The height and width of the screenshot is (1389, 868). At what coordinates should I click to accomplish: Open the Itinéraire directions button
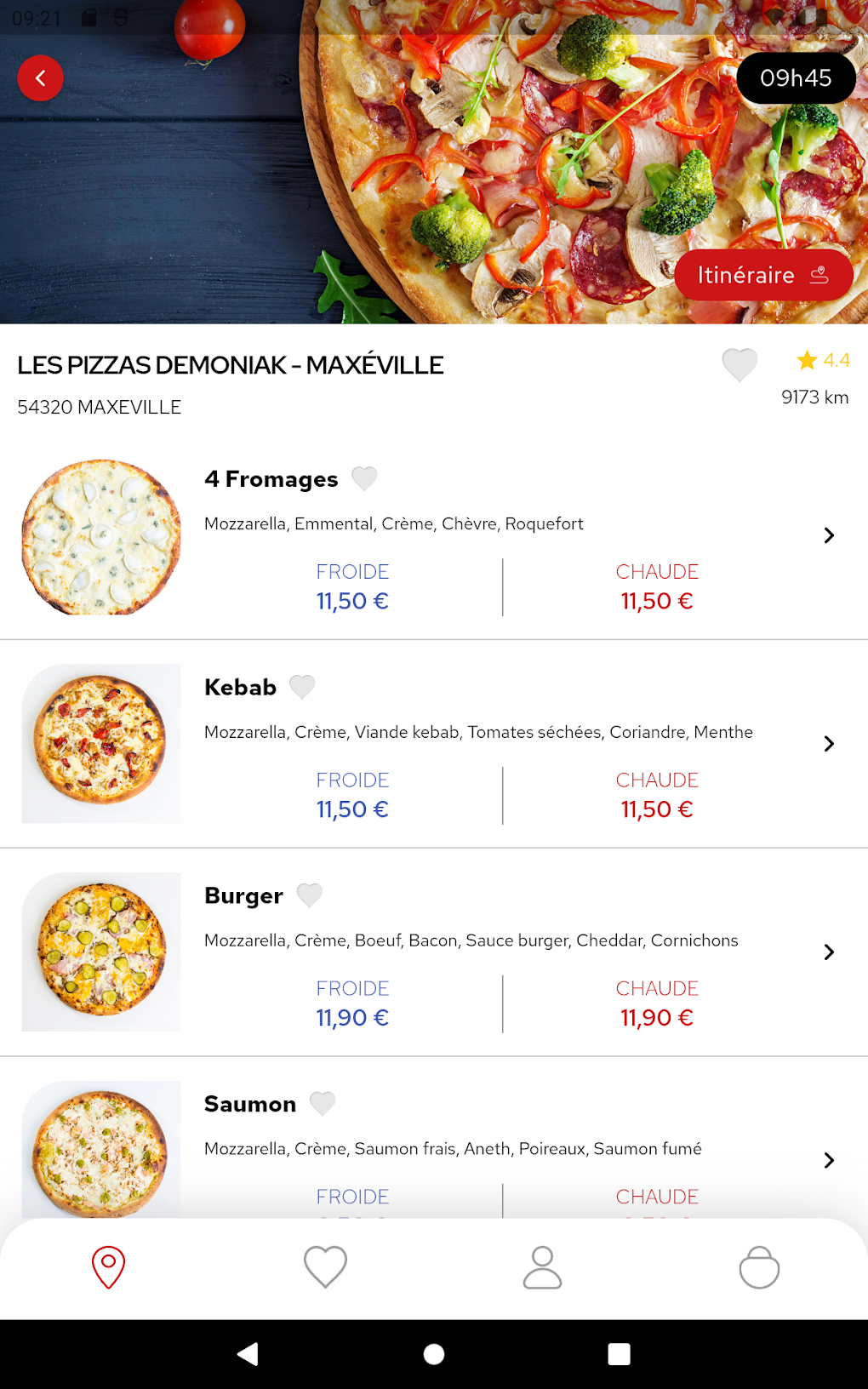coord(763,275)
